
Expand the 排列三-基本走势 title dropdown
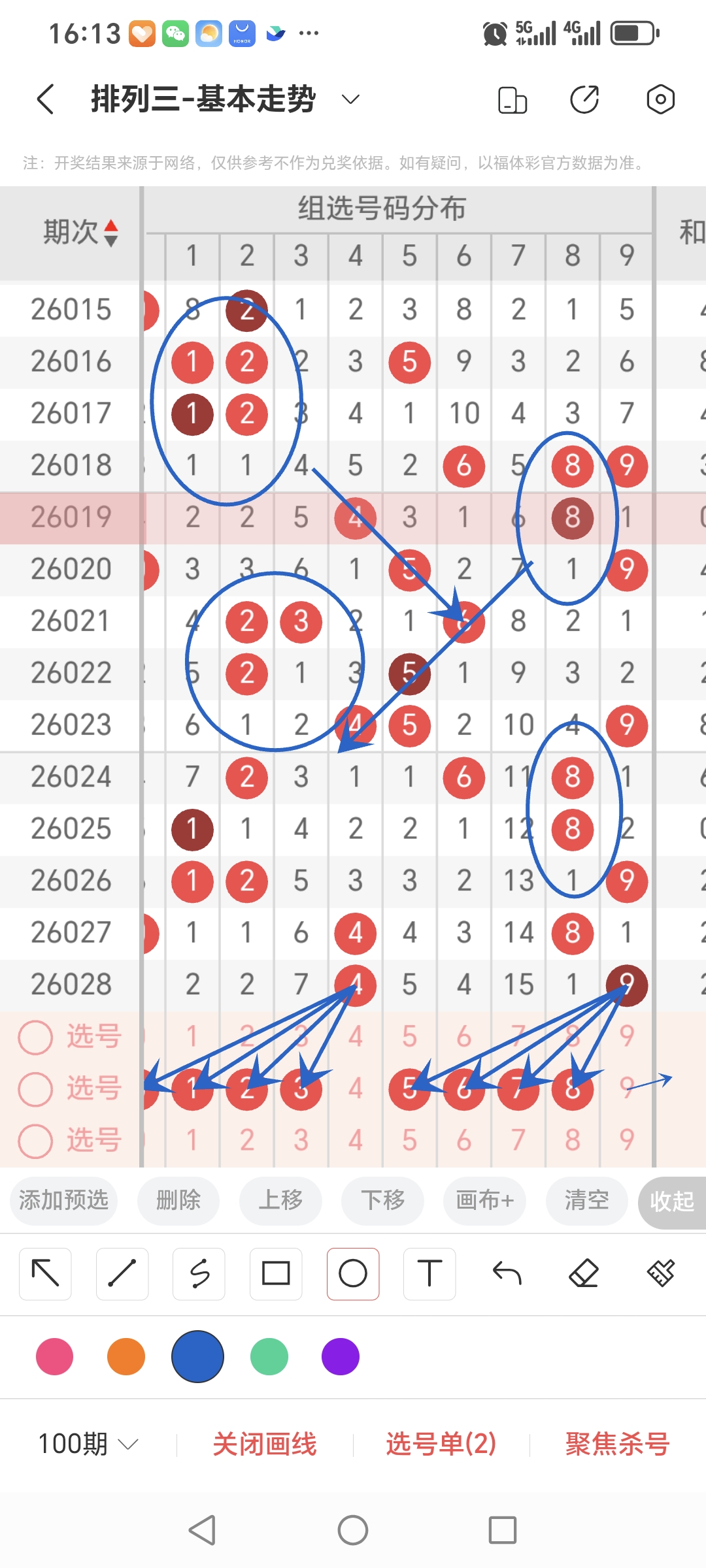[350, 99]
